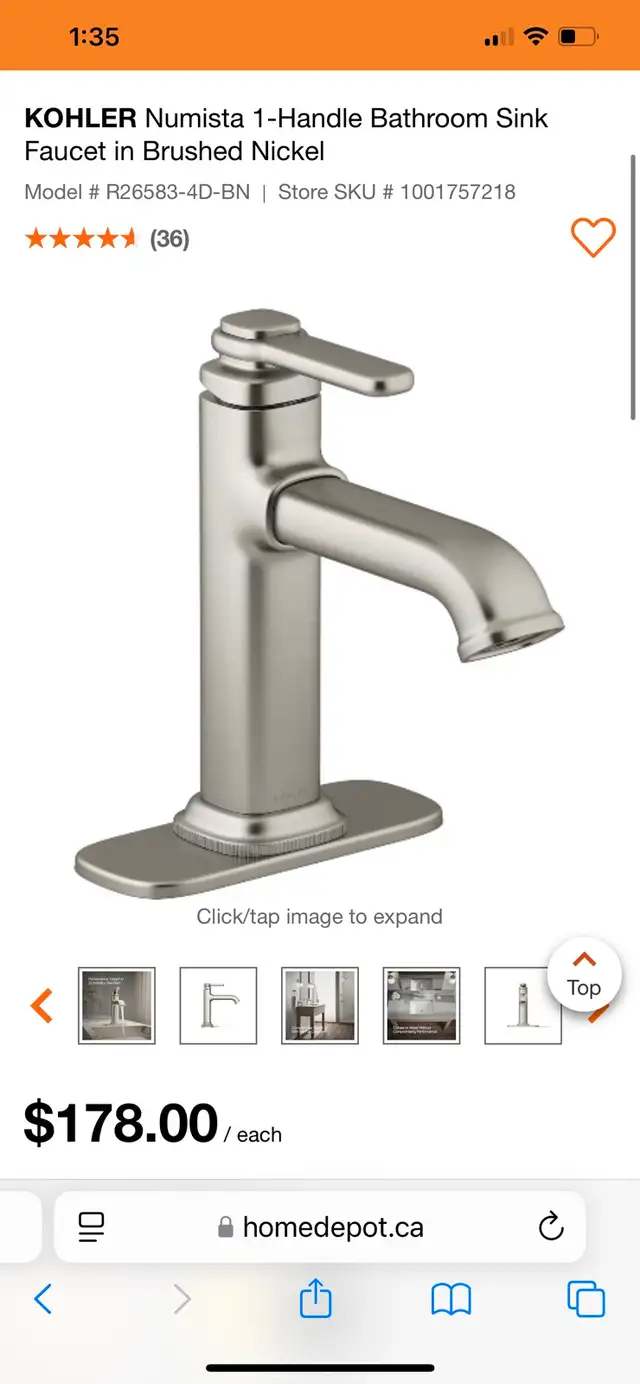Select the second thumbnail showing faucet side view
The width and height of the screenshot is (640, 1384).
click(218, 1005)
